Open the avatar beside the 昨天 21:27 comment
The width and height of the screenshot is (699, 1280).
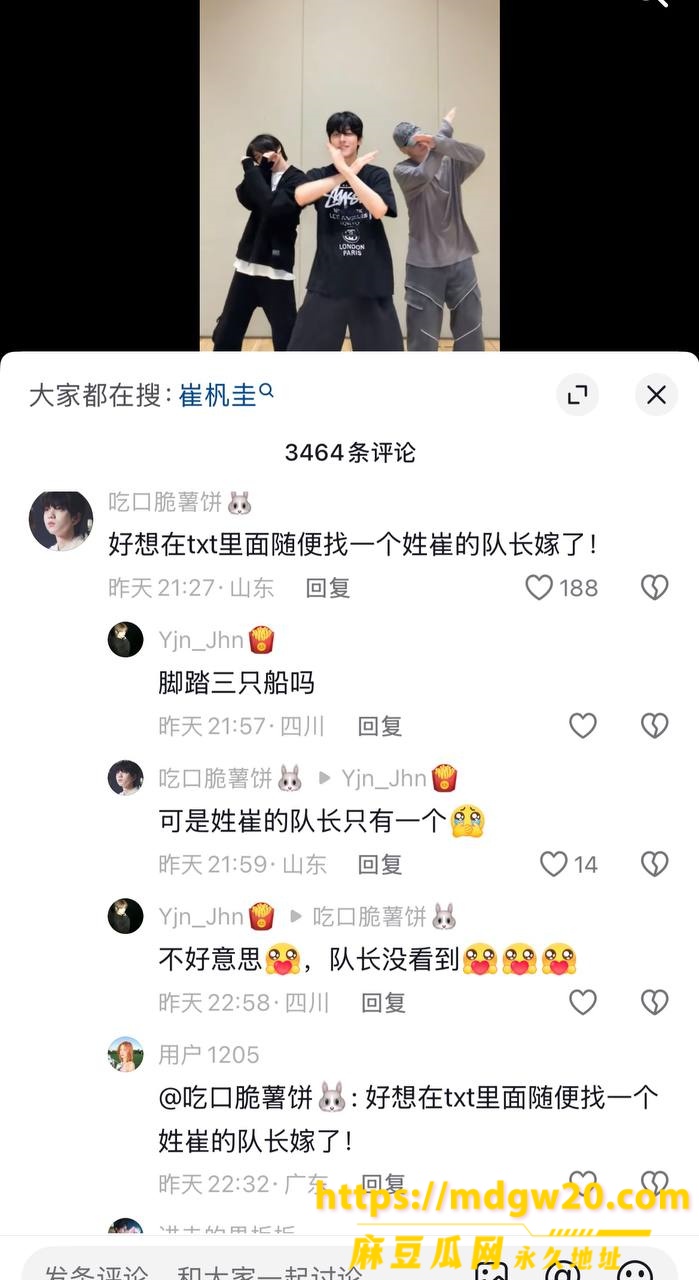[x=61, y=520]
